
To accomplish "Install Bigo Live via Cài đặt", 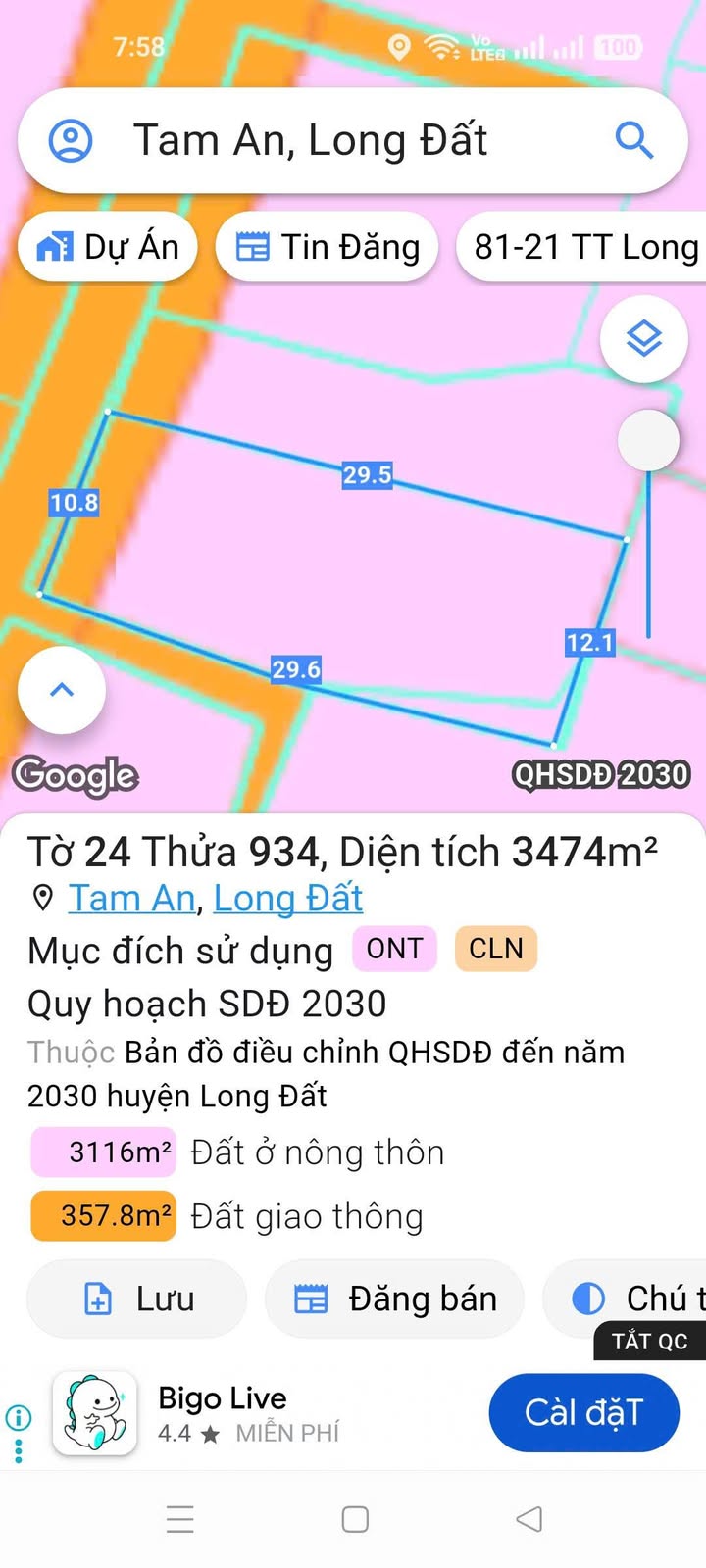I will pos(584,1413).
